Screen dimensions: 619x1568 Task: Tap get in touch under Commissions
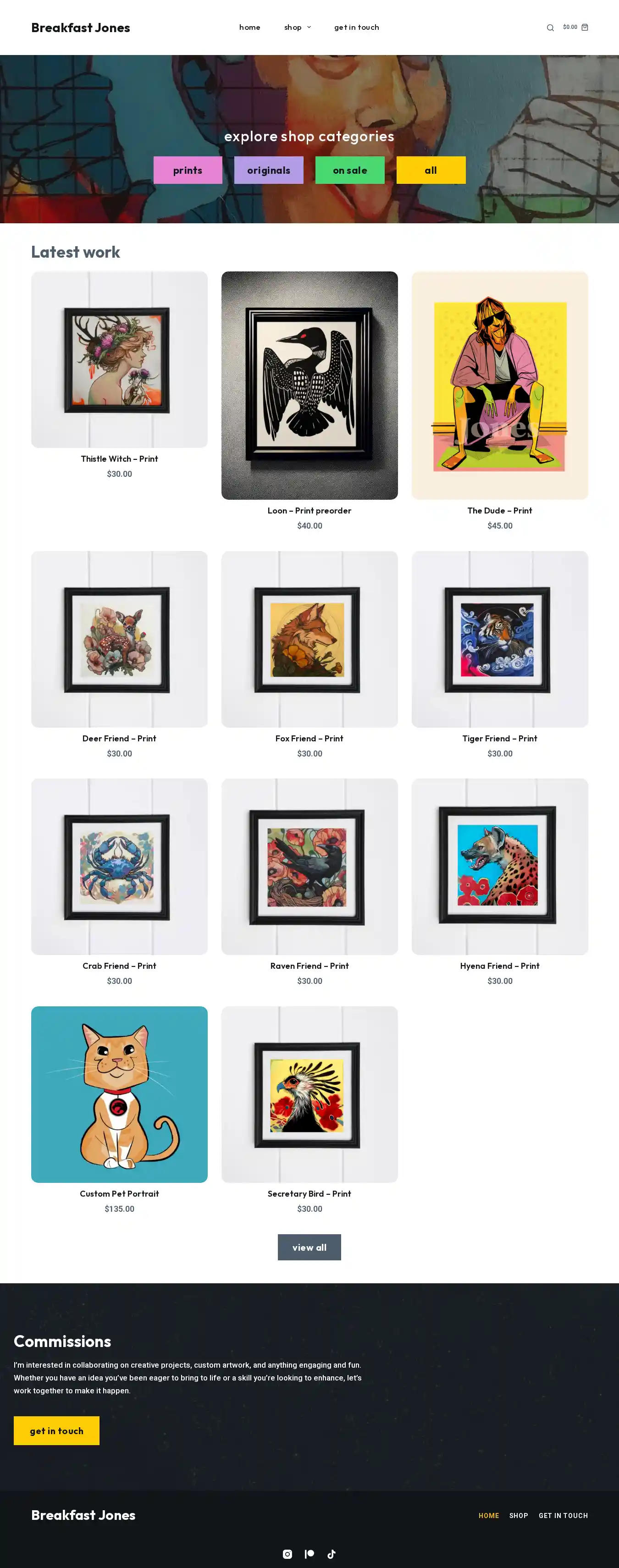coord(56,1430)
